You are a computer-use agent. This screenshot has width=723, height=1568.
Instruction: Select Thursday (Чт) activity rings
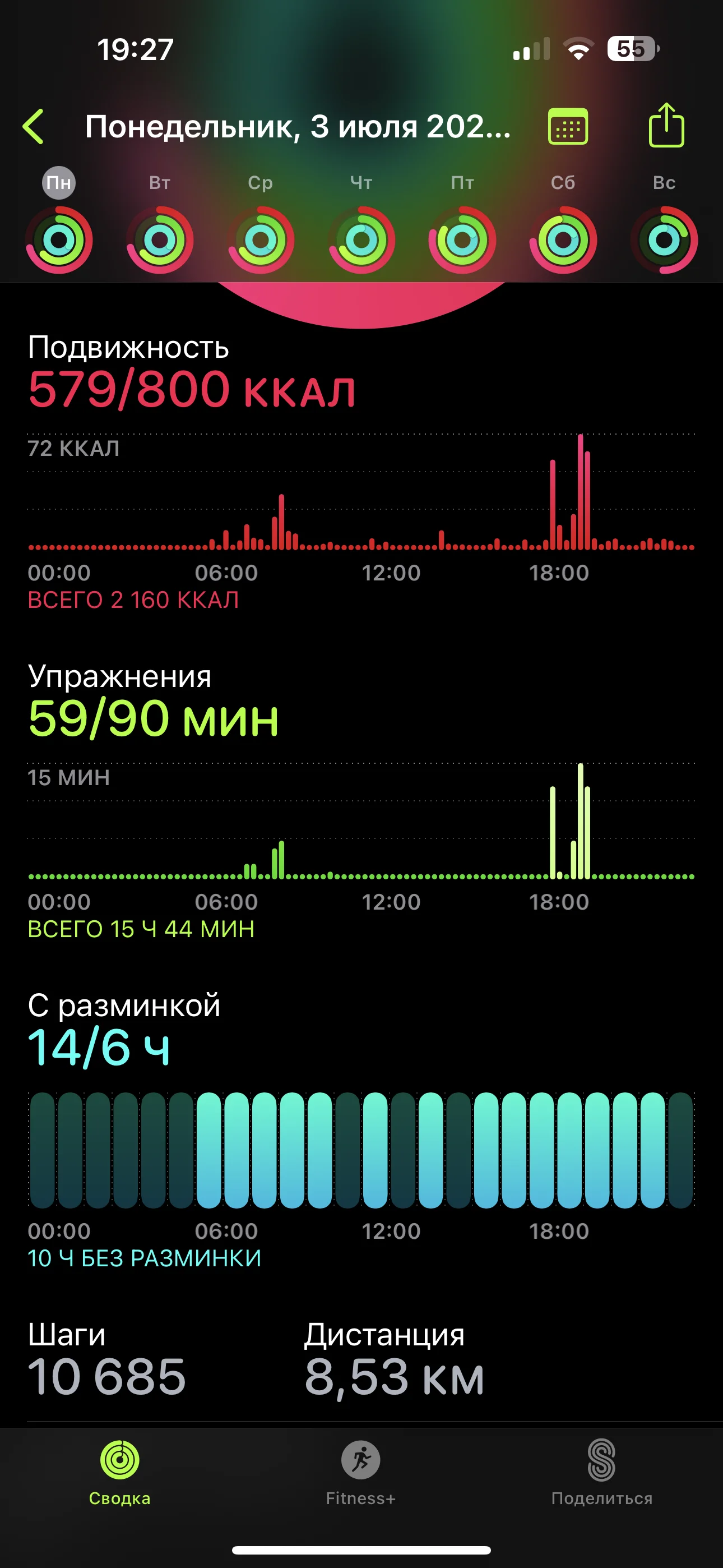(362, 240)
